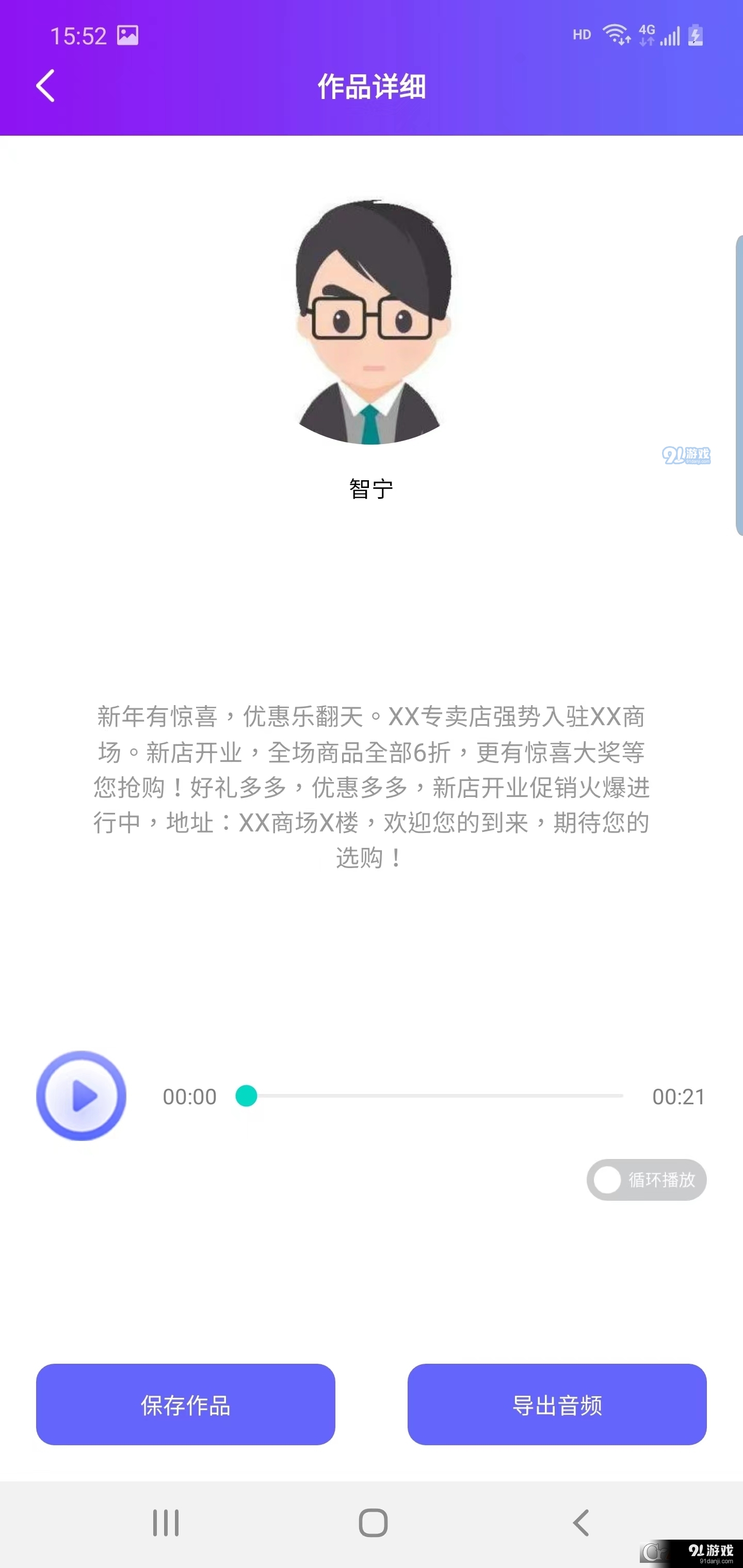
Task: Tap the Wi-Fi icon in the status bar
Action: click(x=615, y=35)
